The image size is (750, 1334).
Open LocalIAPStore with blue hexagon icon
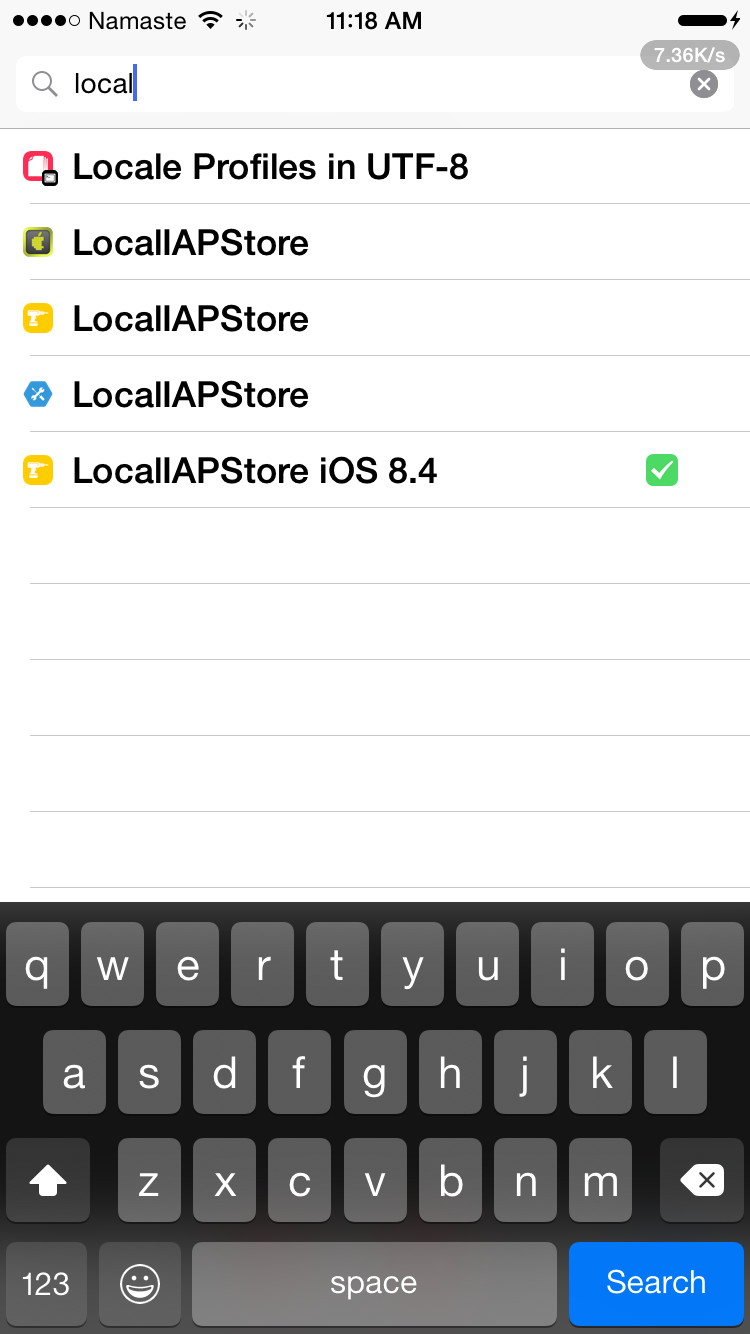click(375, 395)
